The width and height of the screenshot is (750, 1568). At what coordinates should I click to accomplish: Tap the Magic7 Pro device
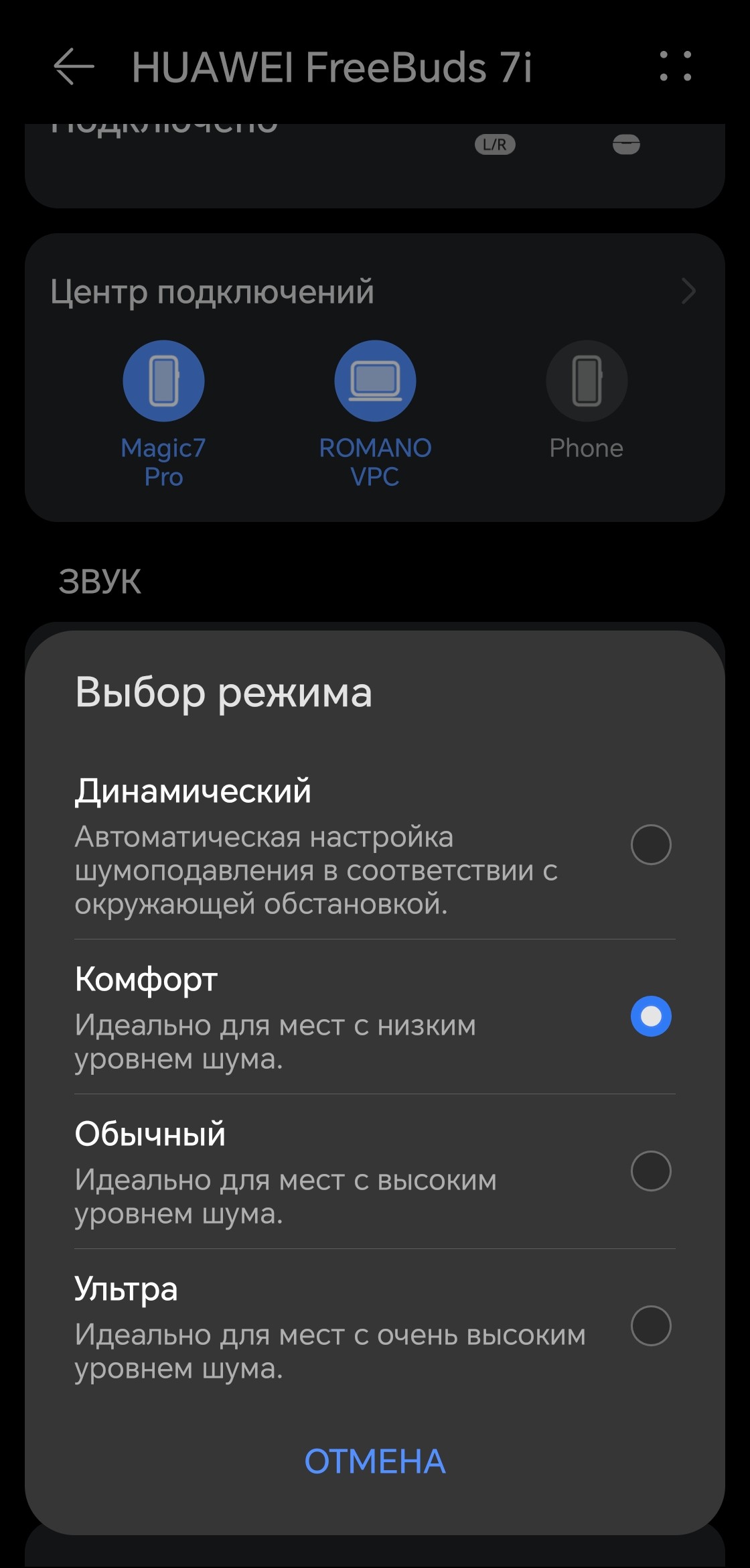pyautogui.click(x=163, y=381)
